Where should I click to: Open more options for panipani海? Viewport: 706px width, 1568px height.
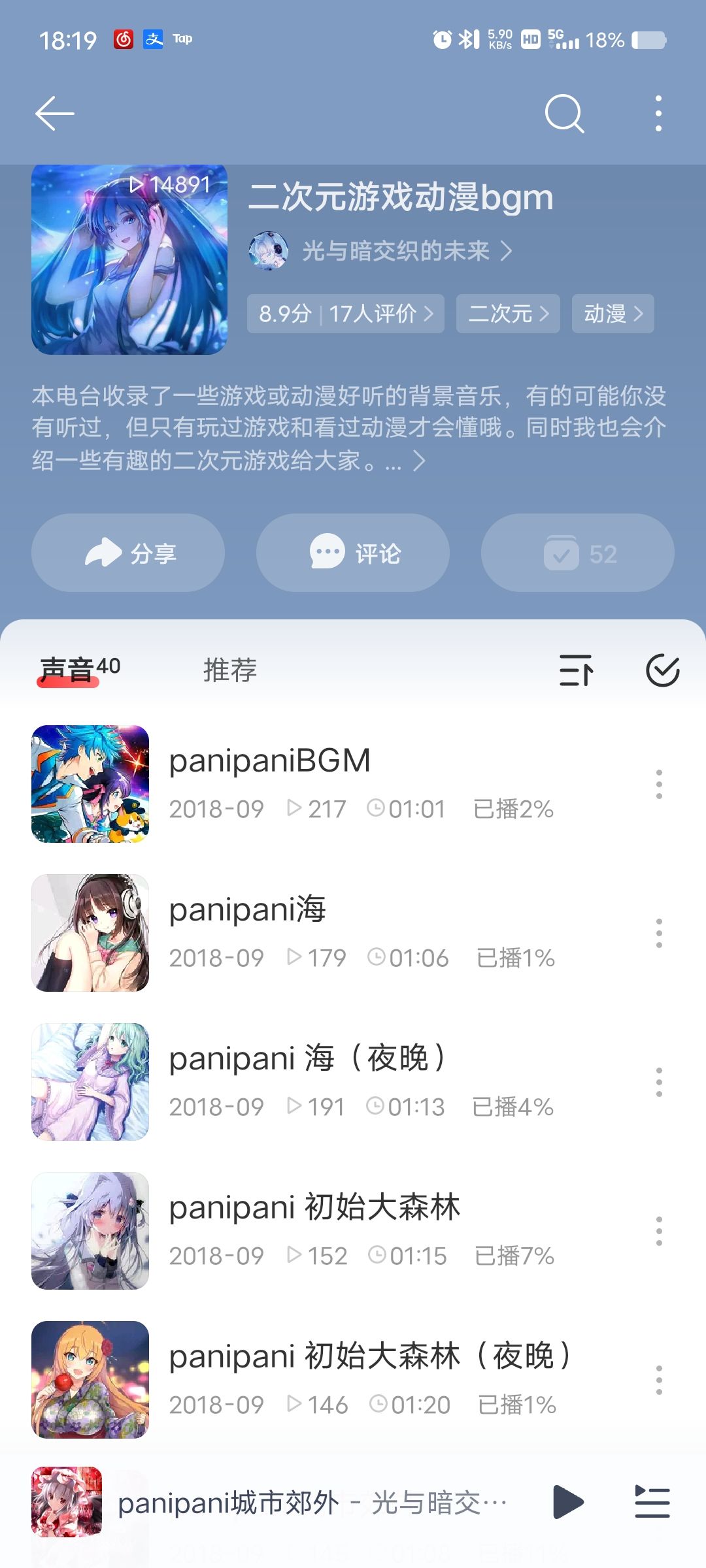tap(658, 933)
